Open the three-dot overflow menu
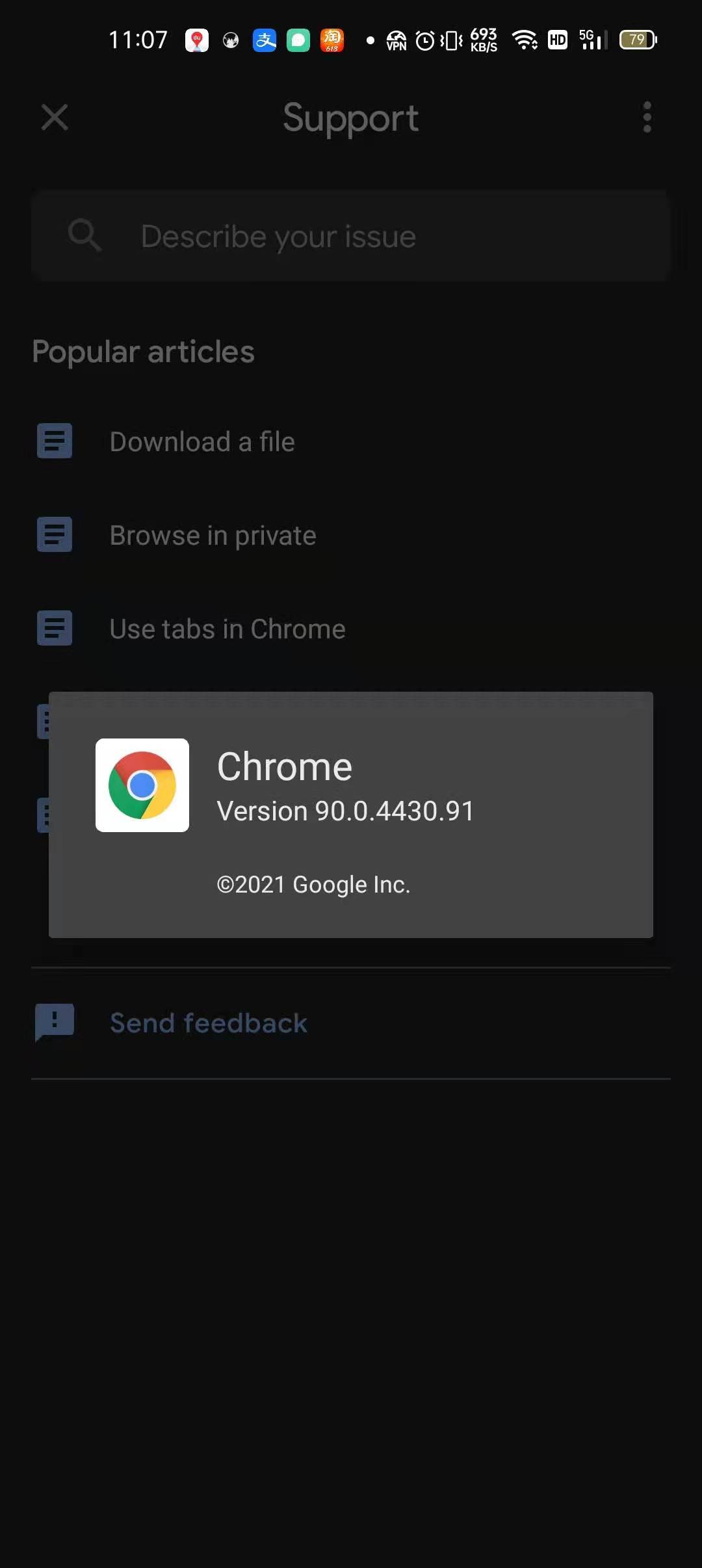This screenshot has width=702, height=1568. (x=647, y=118)
